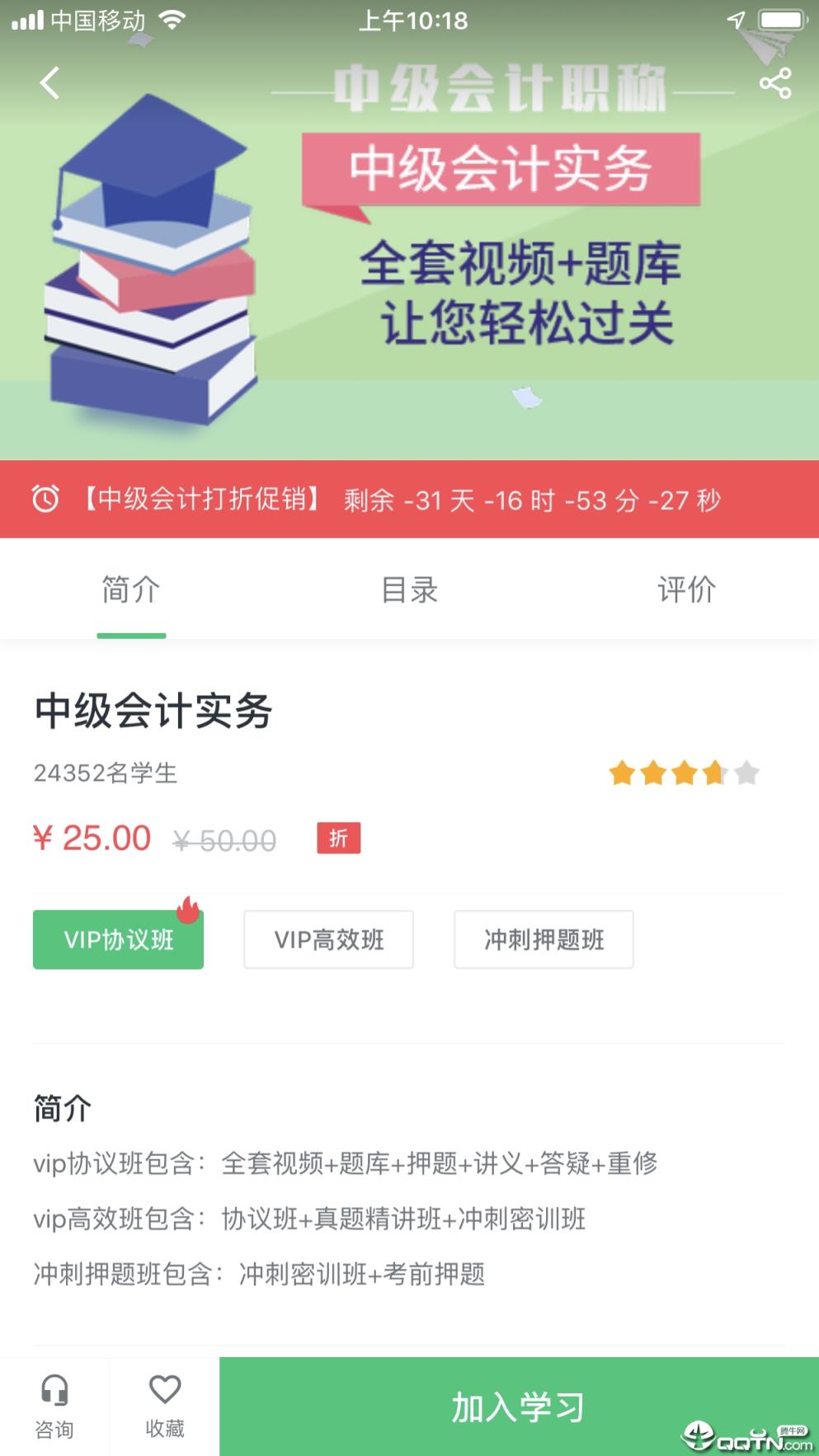Screen dimensions: 819x1456
Task: Select the VIP高效班 class option
Action: point(327,940)
